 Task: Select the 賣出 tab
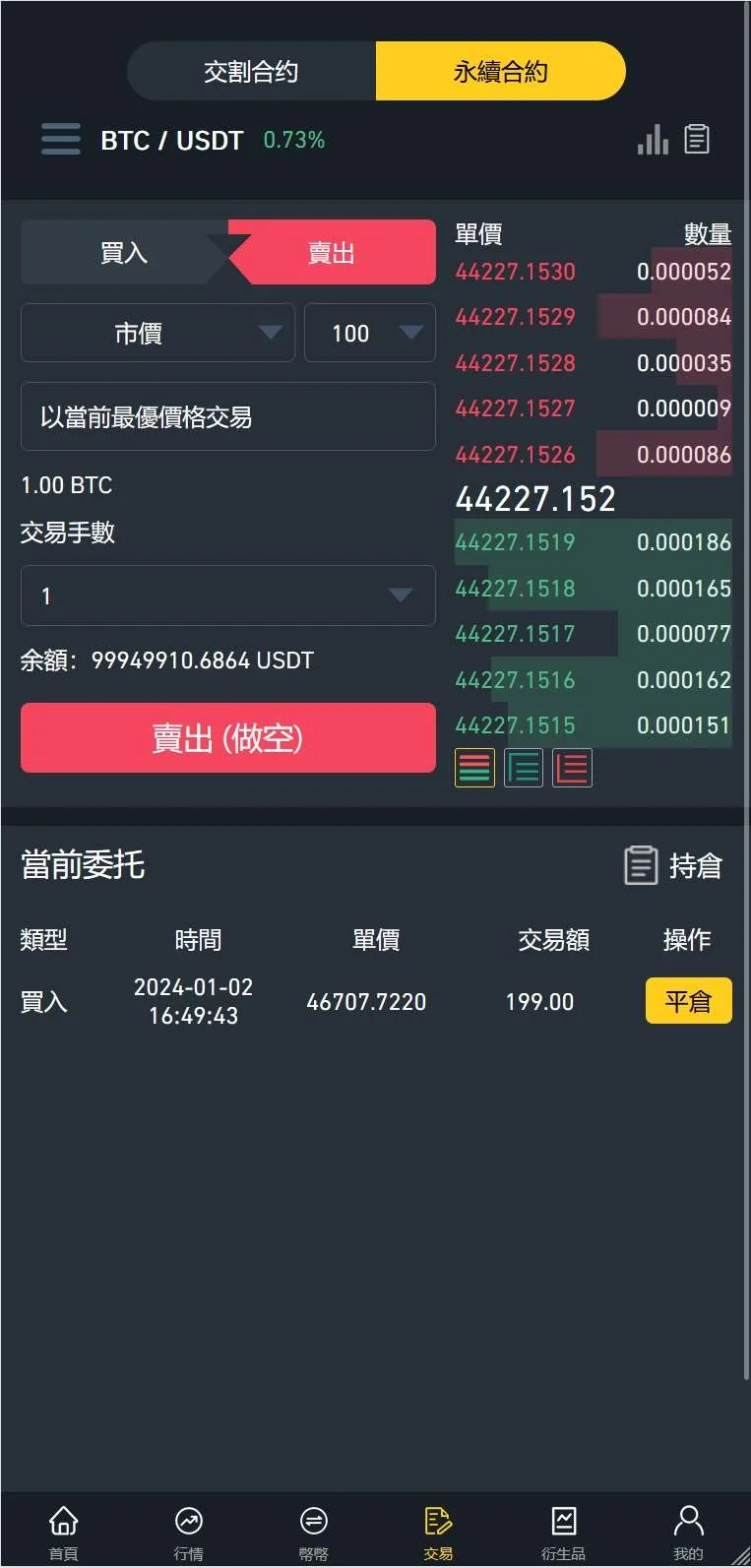pyautogui.click(x=332, y=253)
